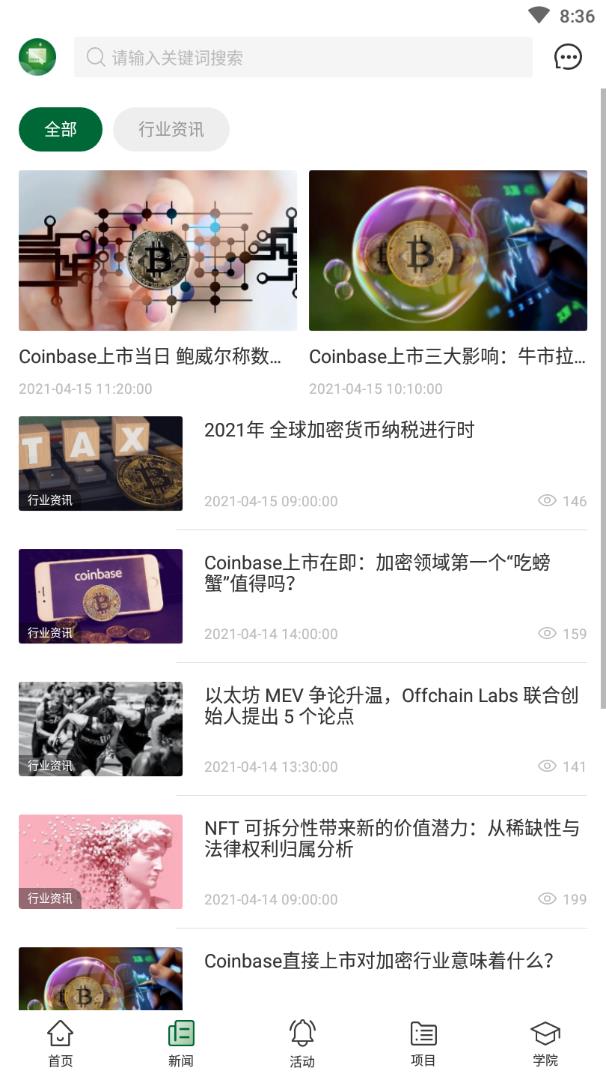Open the green profile avatar icon
606x1080 pixels.
(x=37, y=57)
